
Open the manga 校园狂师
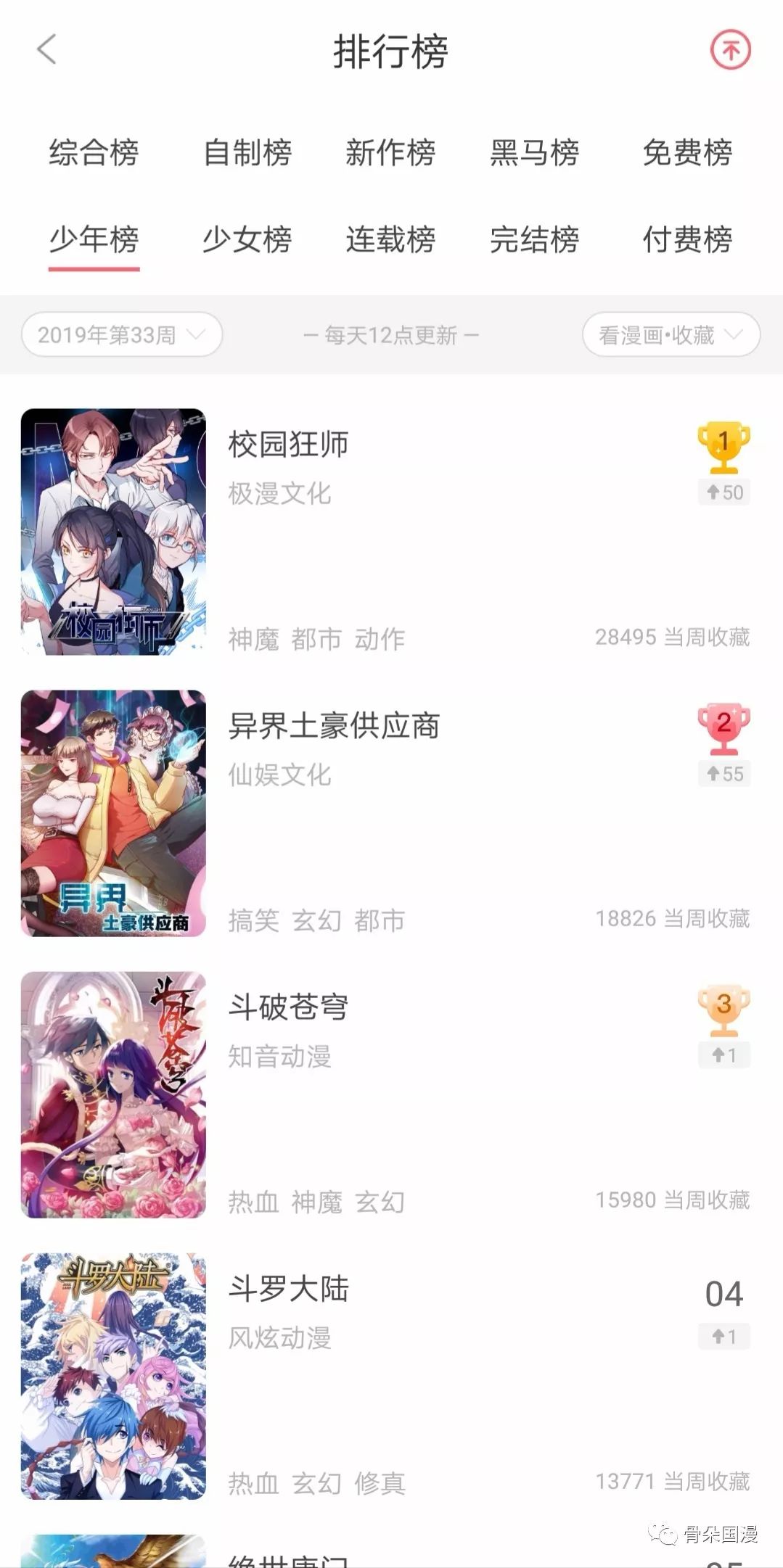[288, 445]
